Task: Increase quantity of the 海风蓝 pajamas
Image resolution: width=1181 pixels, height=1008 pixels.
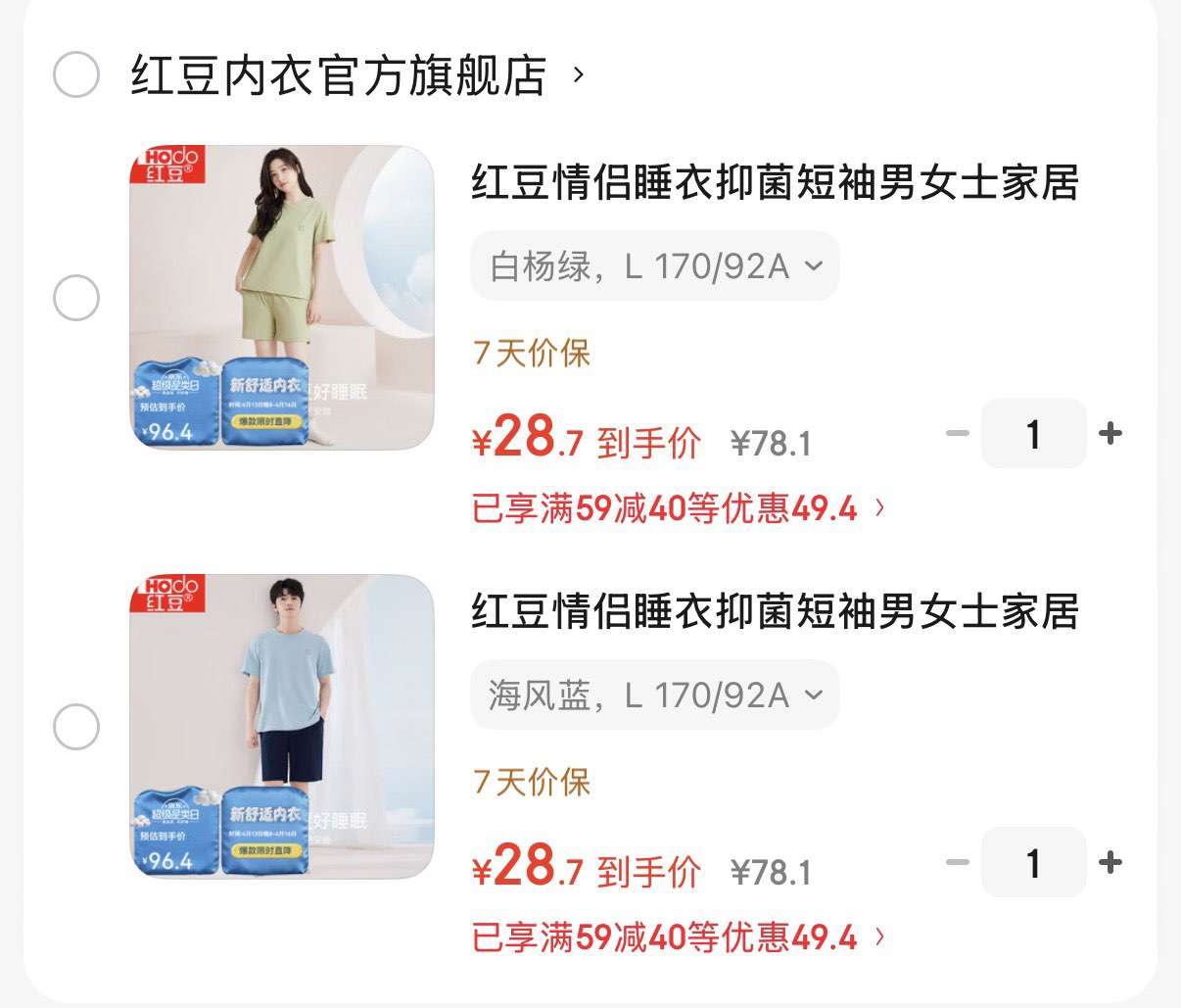Action: point(1110,862)
